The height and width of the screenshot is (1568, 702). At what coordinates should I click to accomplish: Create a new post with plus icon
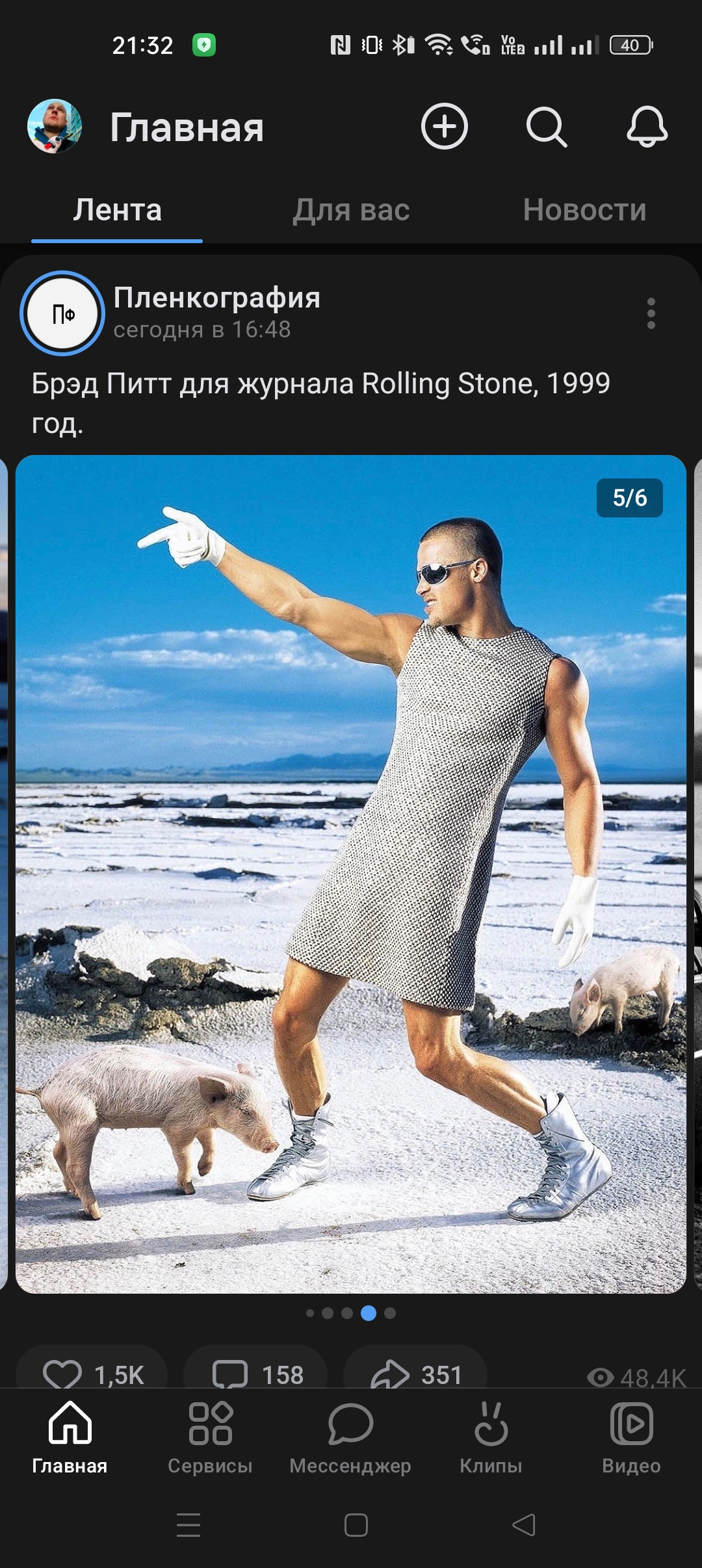tap(445, 126)
